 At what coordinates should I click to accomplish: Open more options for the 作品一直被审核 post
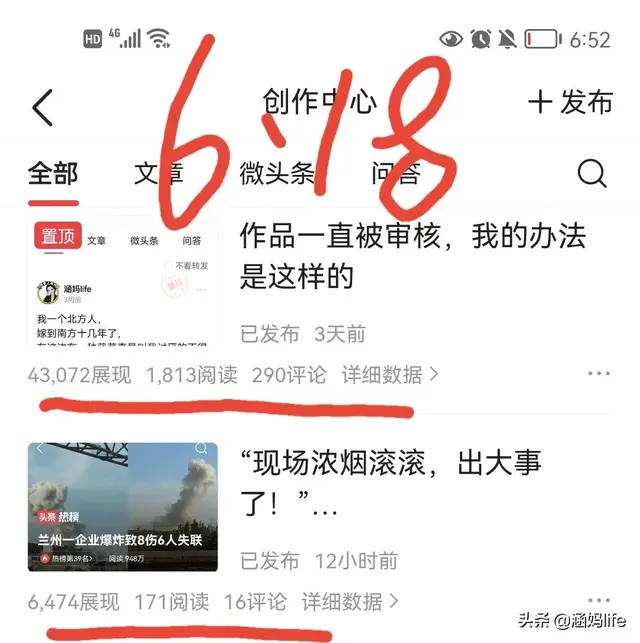[599, 375]
